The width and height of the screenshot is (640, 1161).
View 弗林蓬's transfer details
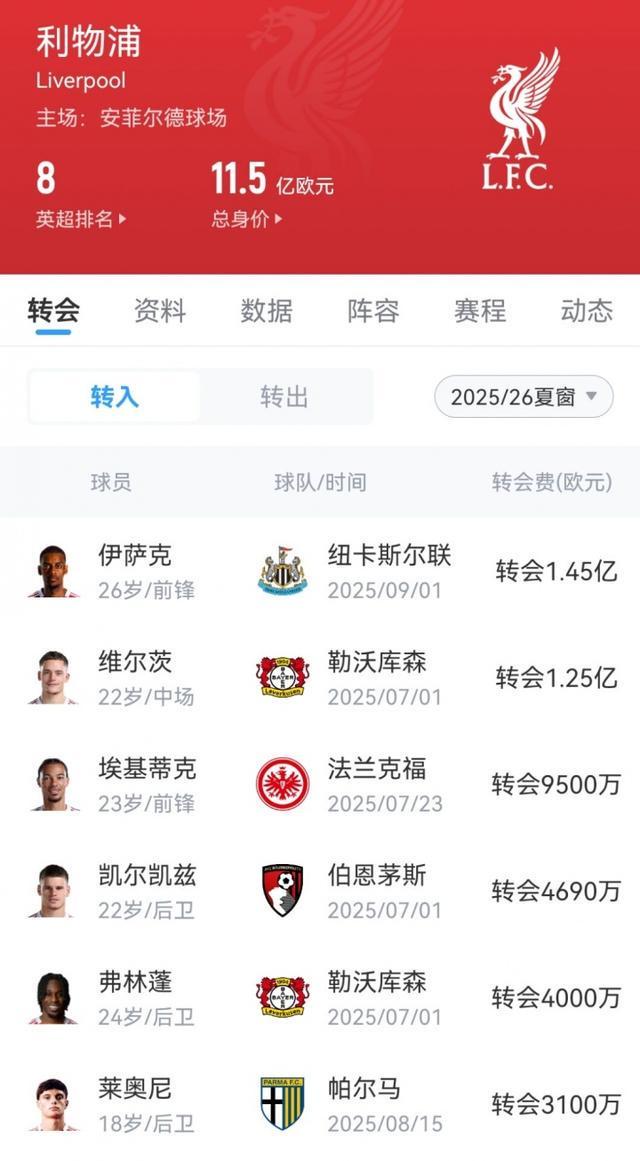320,998
